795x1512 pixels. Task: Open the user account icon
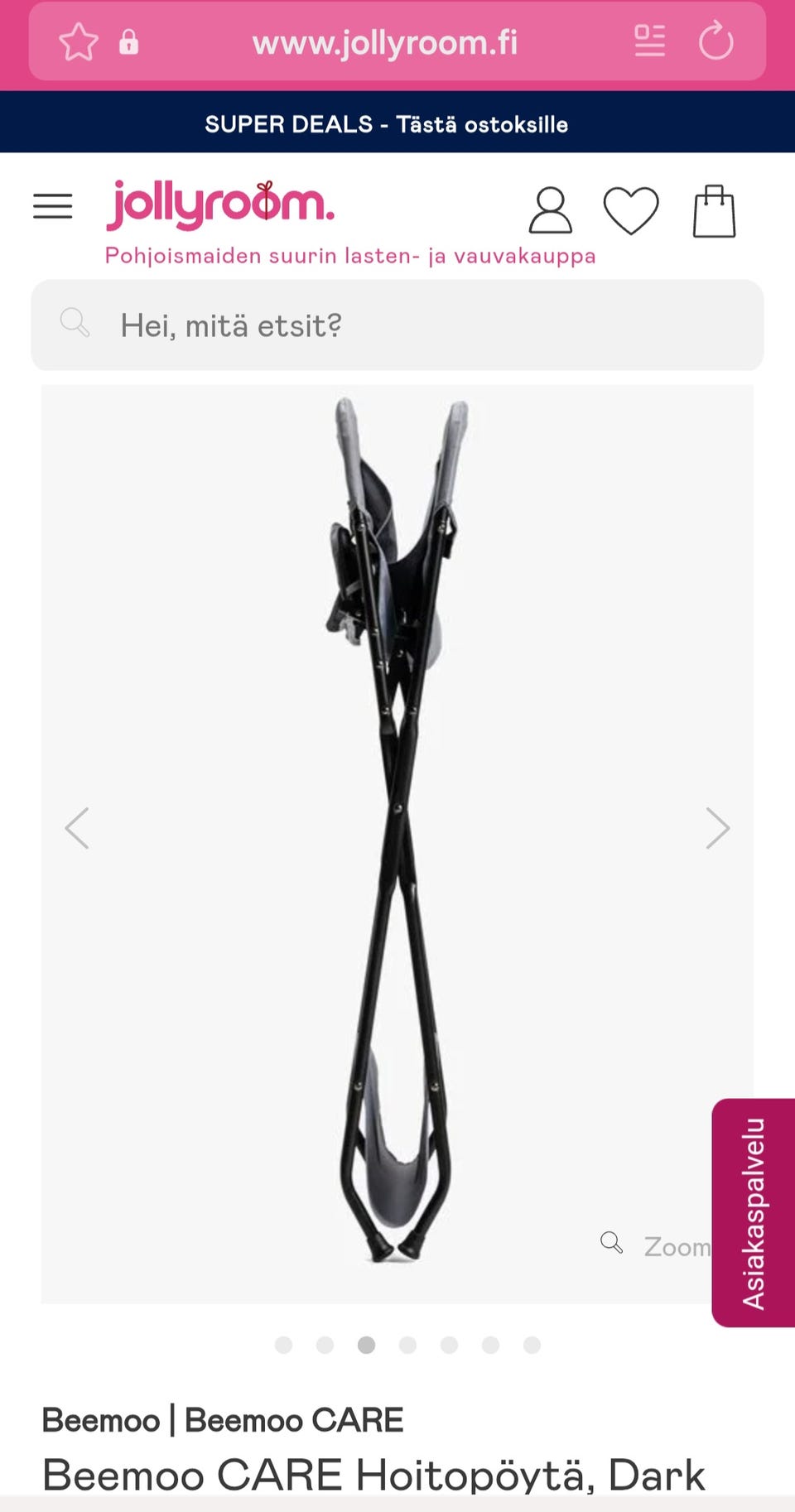point(550,210)
